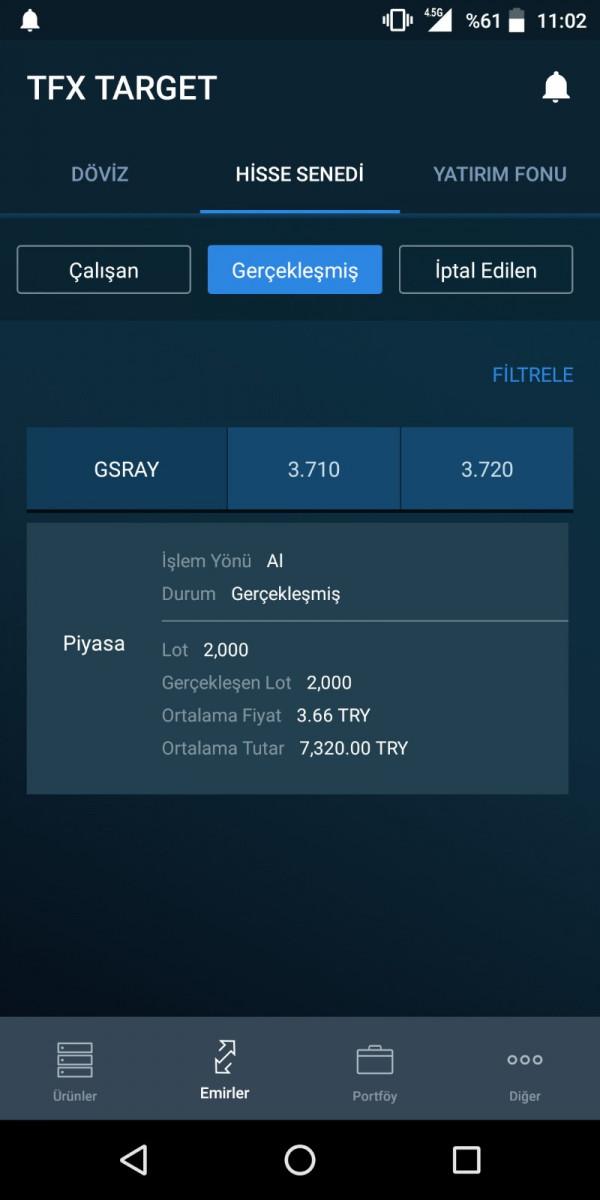Open the Portföy tab
This screenshot has height=1200, width=600.
(x=375, y=1071)
